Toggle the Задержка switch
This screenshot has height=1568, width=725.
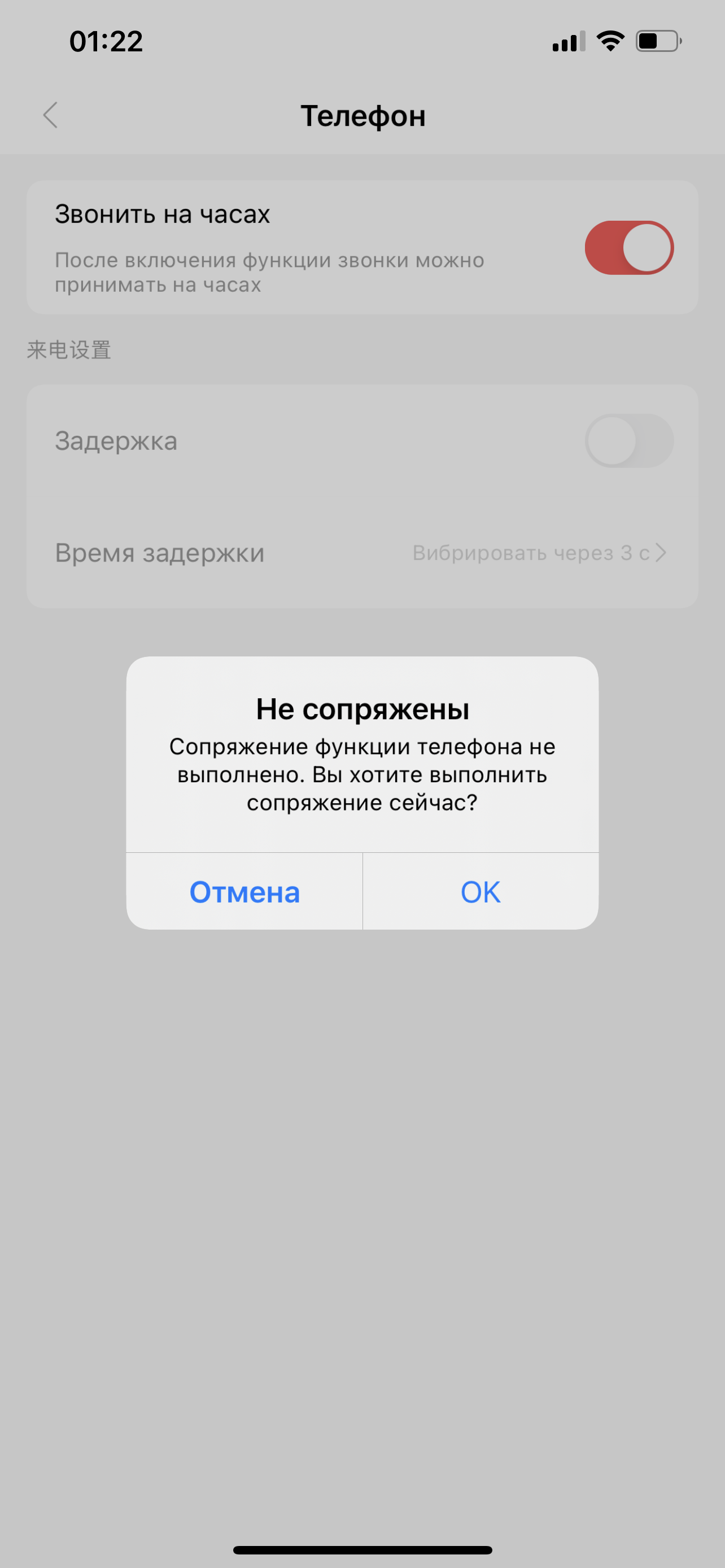tap(629, 441)
